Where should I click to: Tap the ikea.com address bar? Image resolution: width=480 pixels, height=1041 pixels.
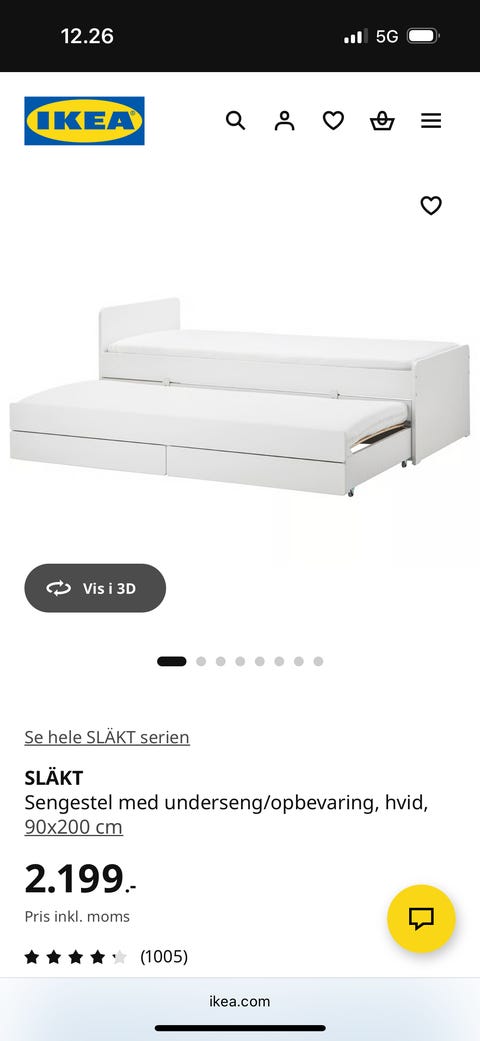(x=240, y=1001)
